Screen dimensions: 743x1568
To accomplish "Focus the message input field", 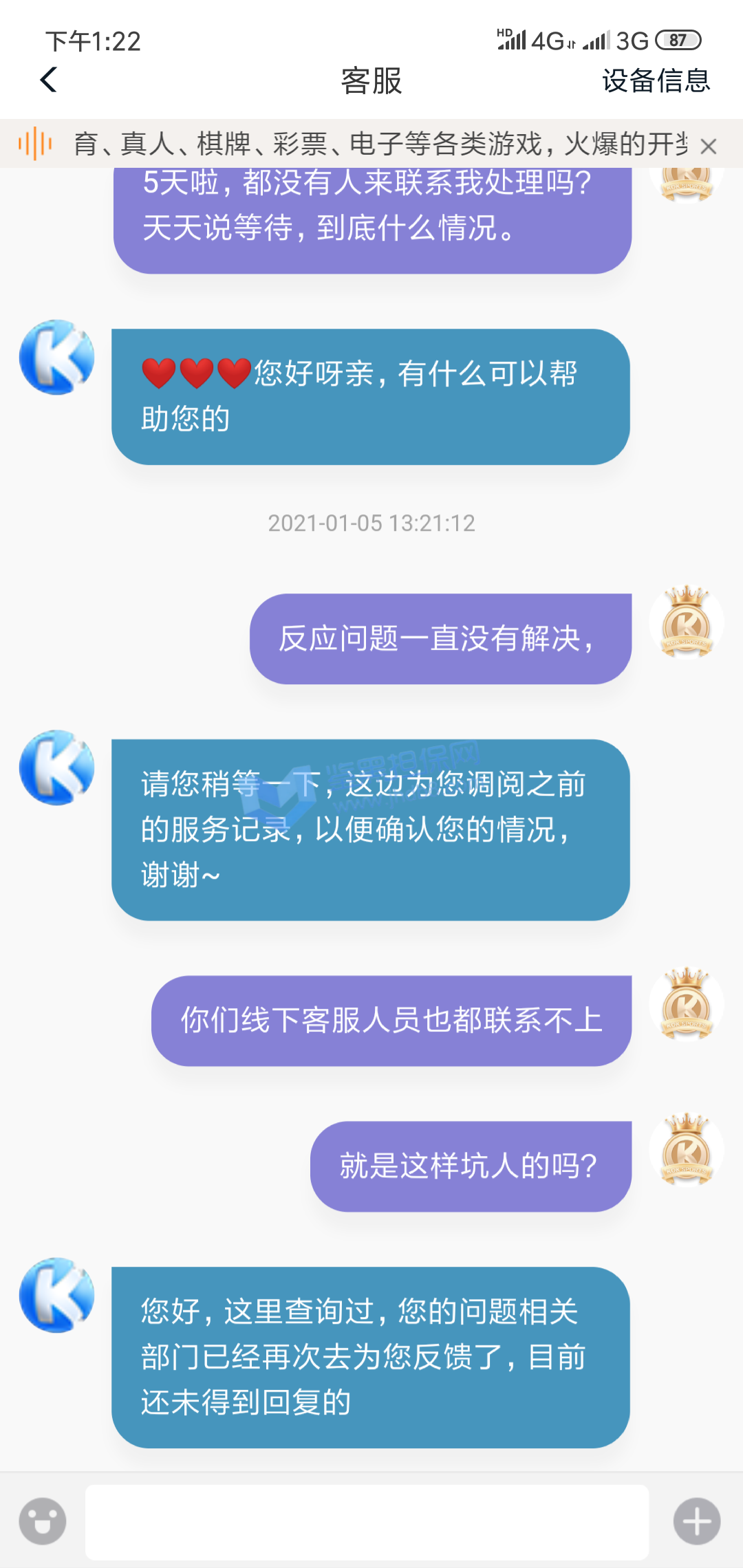I will 367,1521.
